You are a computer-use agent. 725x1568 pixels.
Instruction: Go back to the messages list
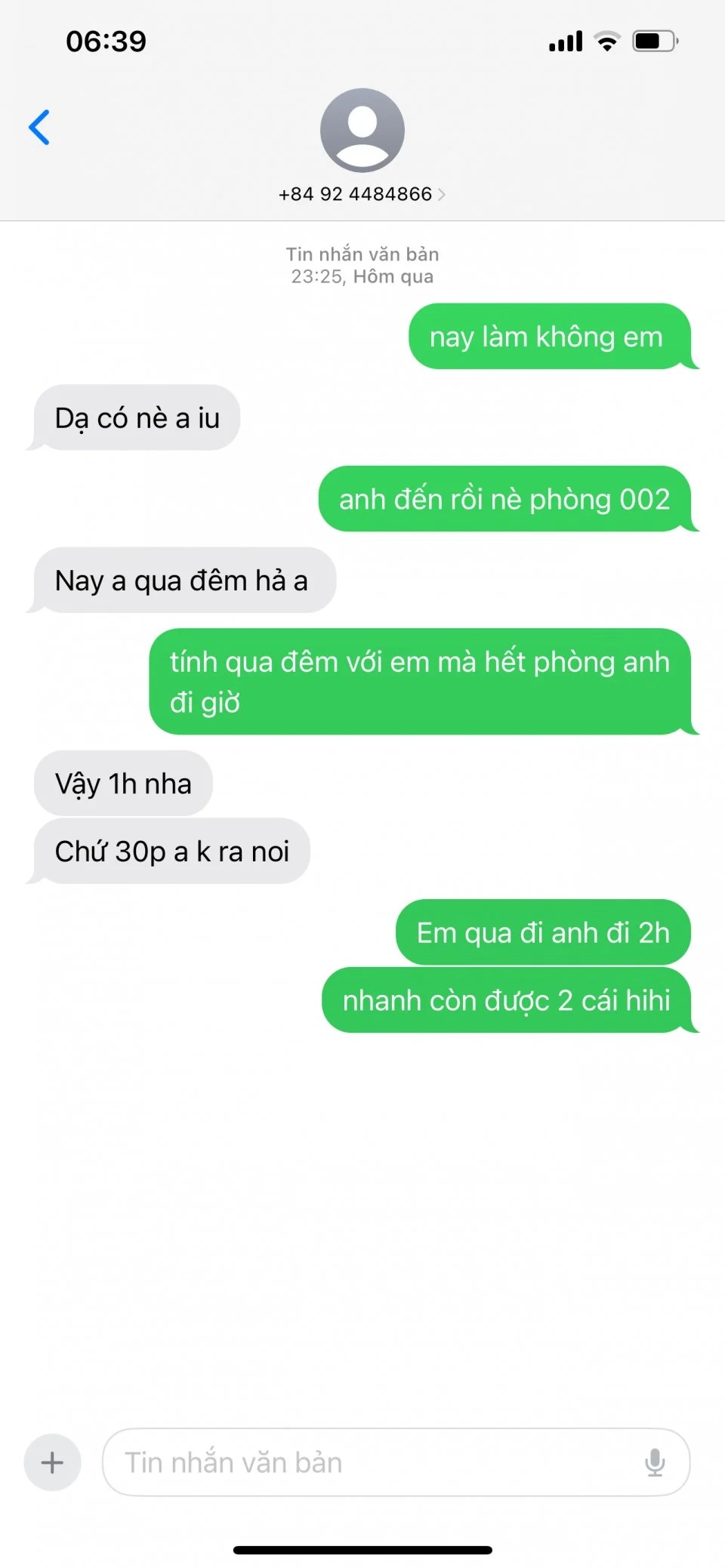(39, 127)
